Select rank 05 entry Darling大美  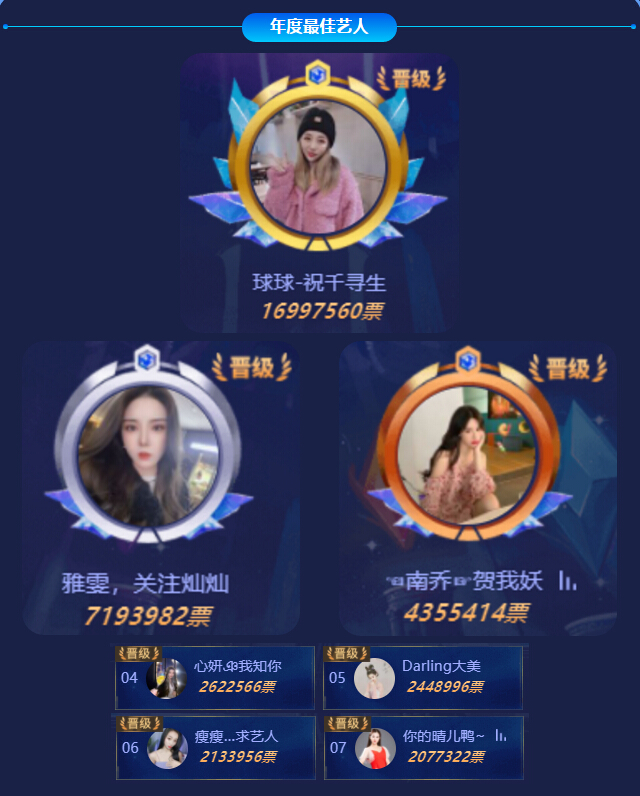(x=422, y=677)
